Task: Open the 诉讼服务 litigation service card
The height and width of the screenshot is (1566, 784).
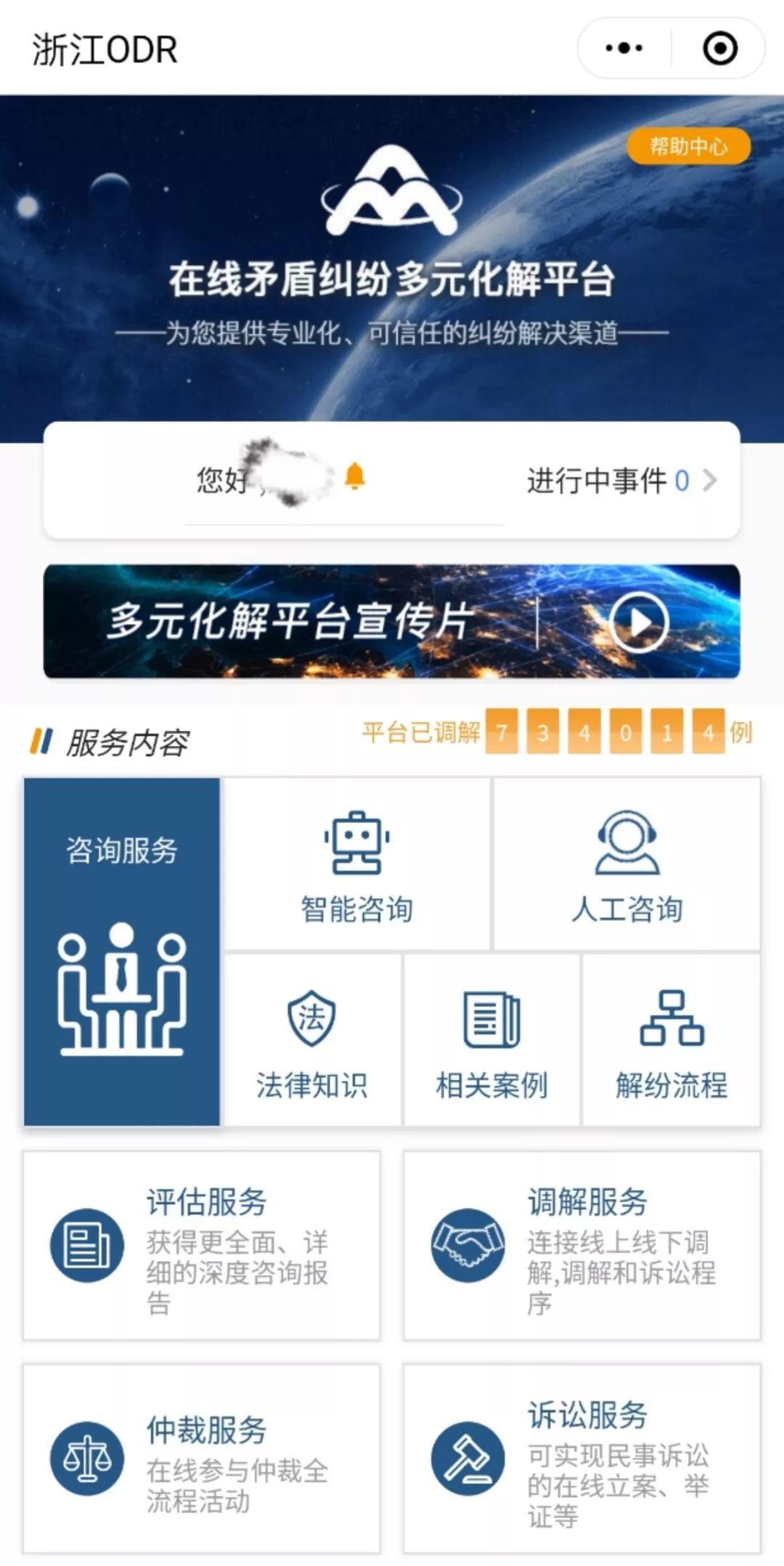Action: [x=581, y=1459]
